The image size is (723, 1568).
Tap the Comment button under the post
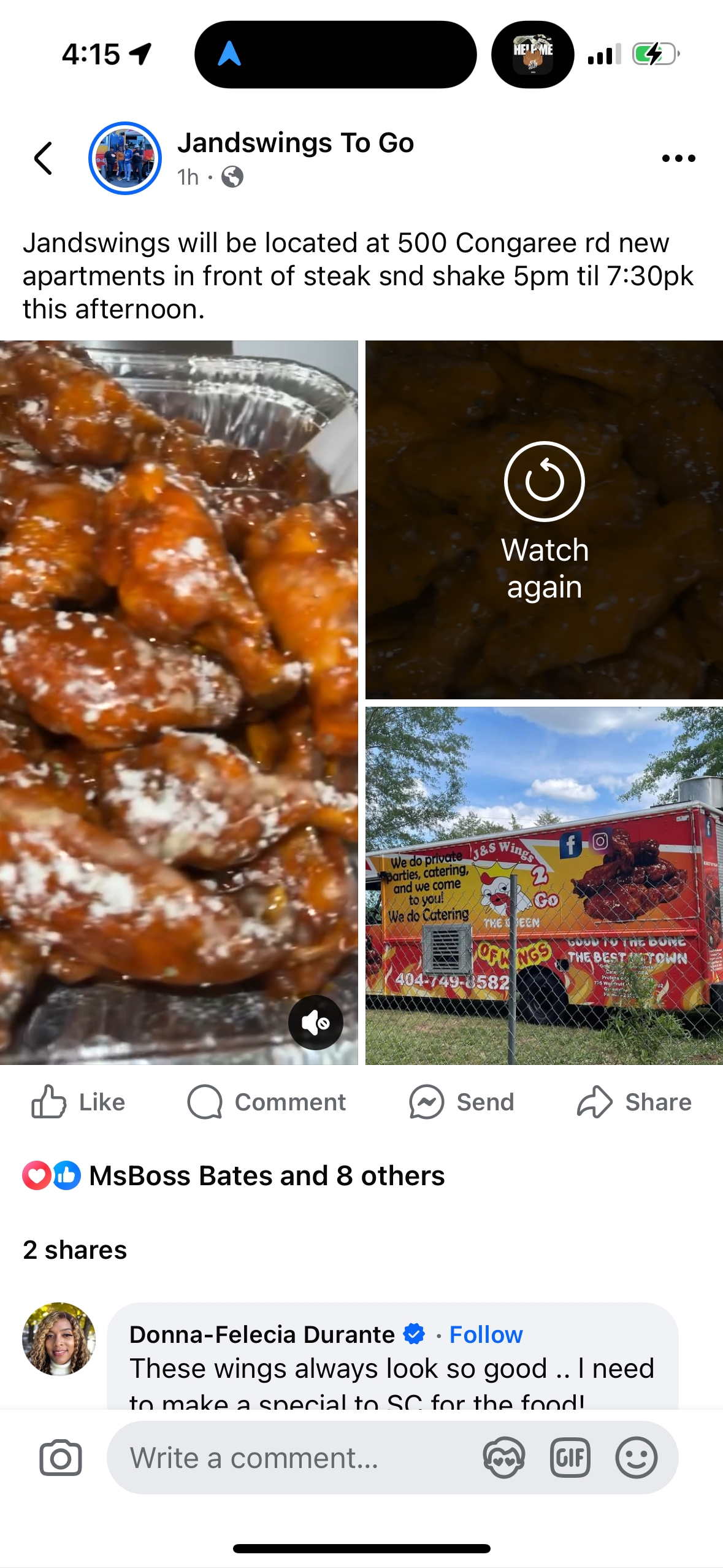(x=267, y=1102)
